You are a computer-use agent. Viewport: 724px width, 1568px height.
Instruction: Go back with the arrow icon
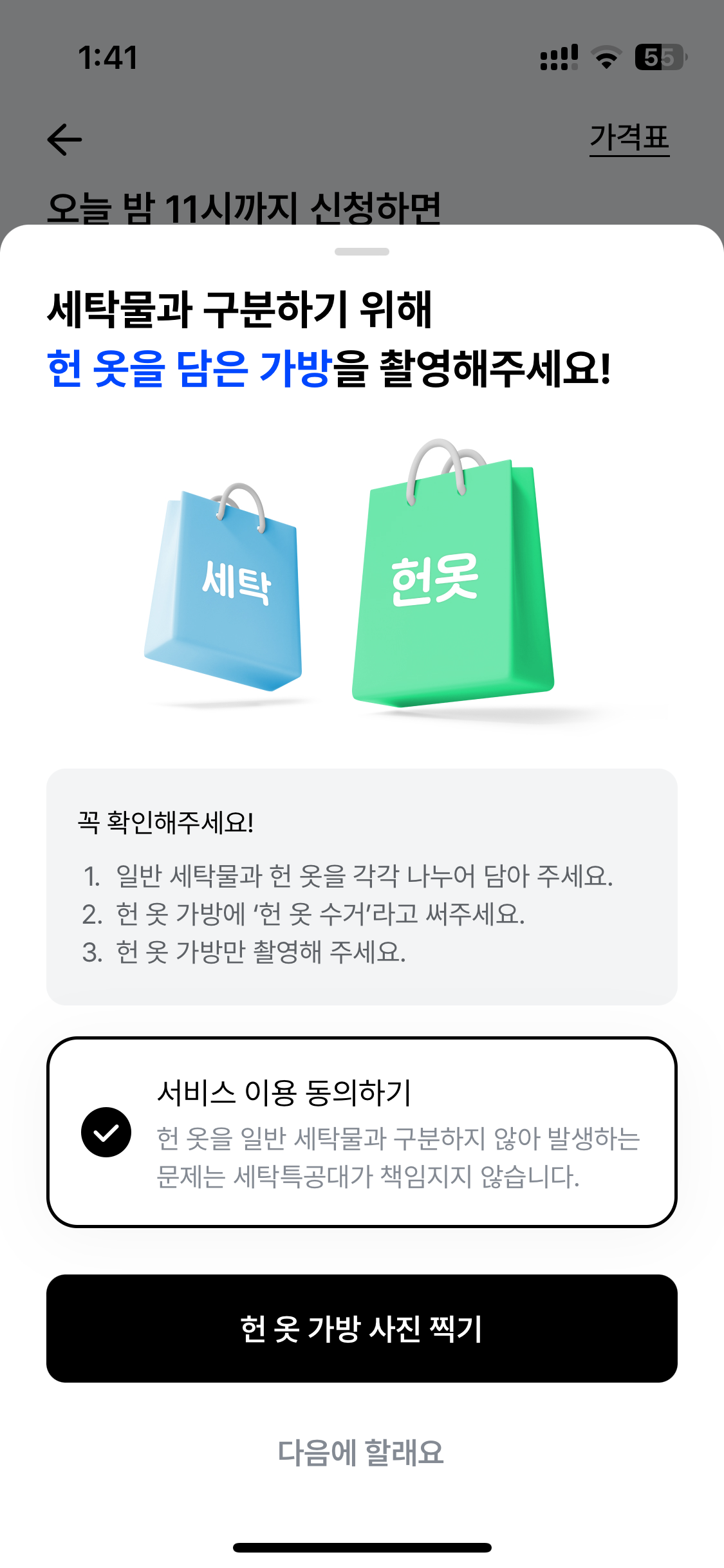[64, 139]
